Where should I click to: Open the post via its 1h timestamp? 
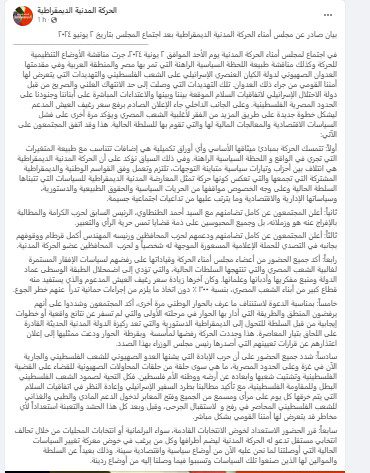pyautogui.click(x=41, y=20)
